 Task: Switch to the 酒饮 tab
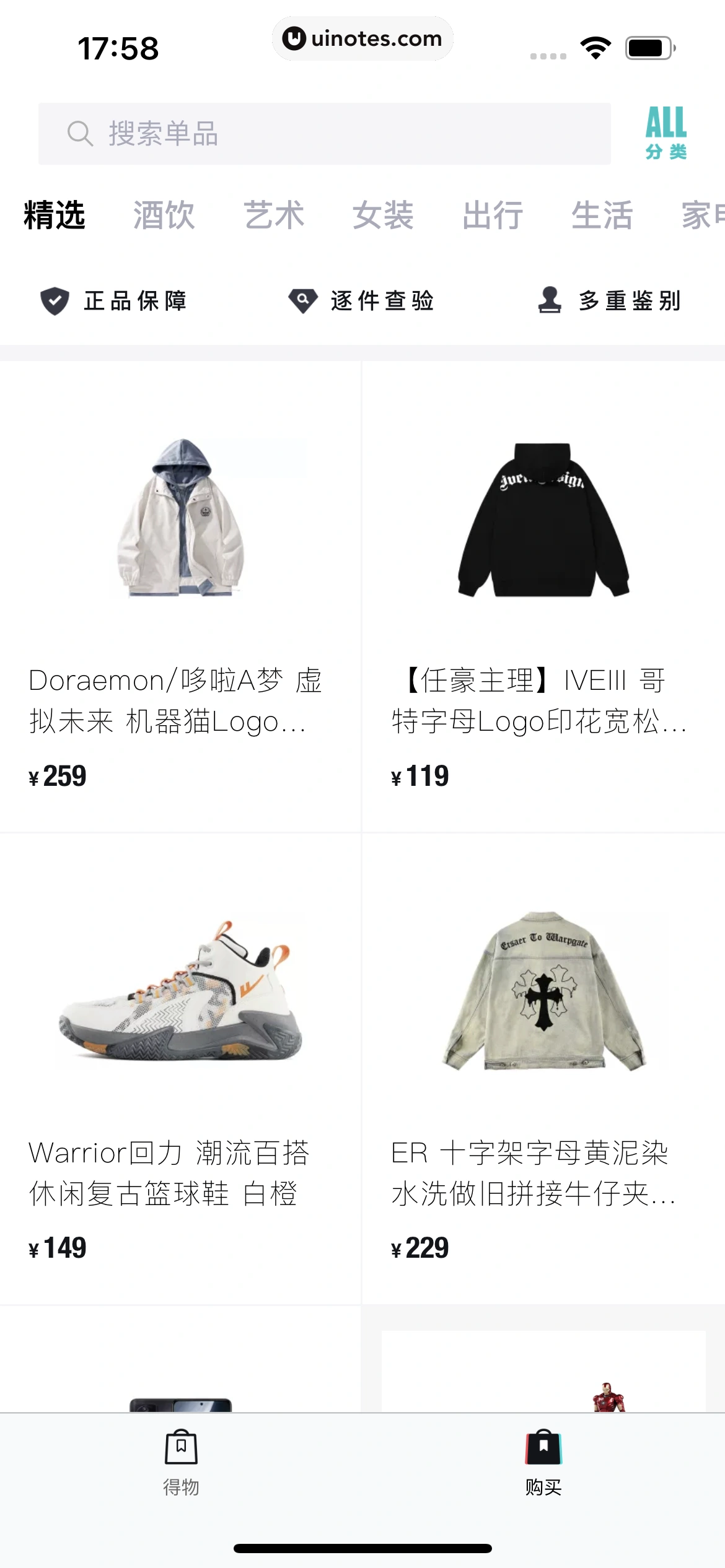tap(164, 216)
